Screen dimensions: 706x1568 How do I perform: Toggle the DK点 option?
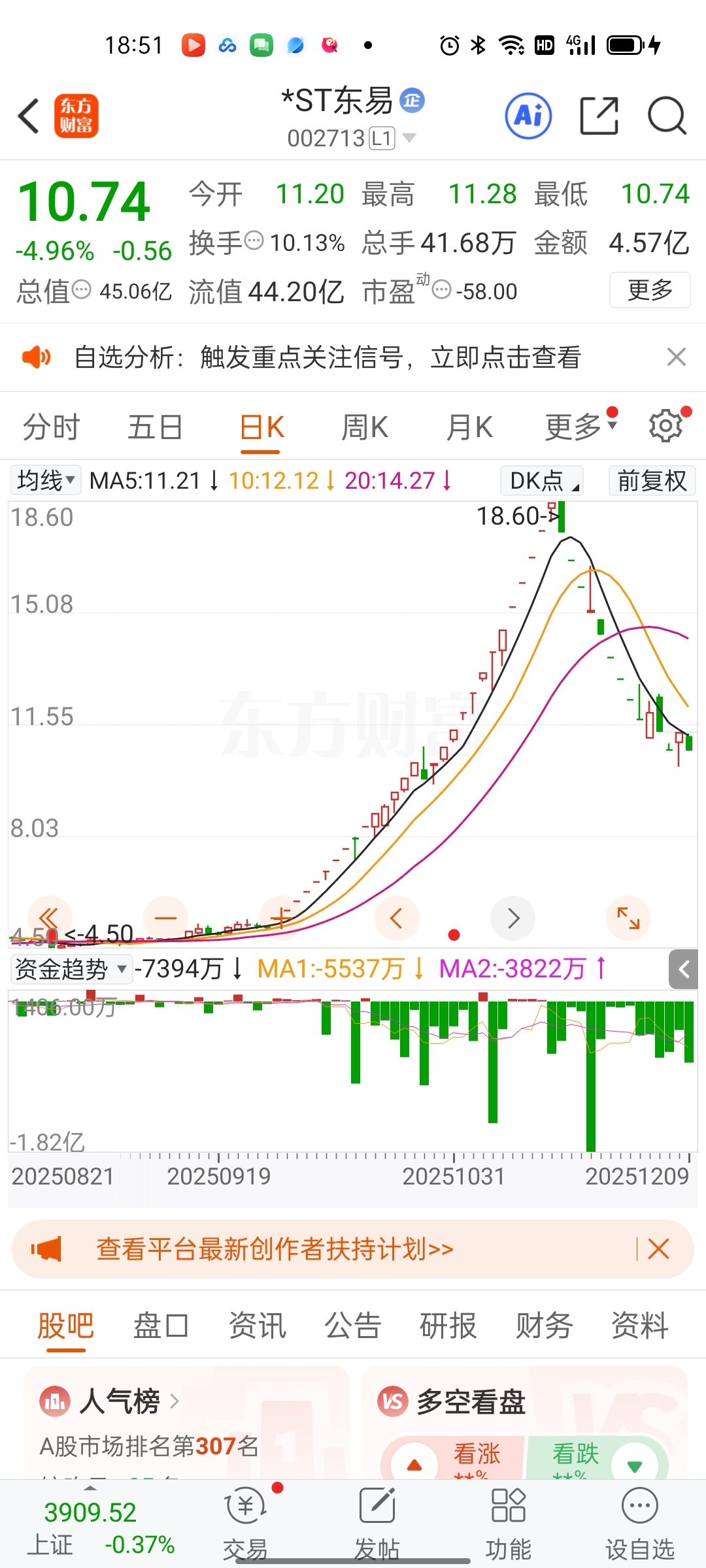pyautogui.click(x=542, y=481)
